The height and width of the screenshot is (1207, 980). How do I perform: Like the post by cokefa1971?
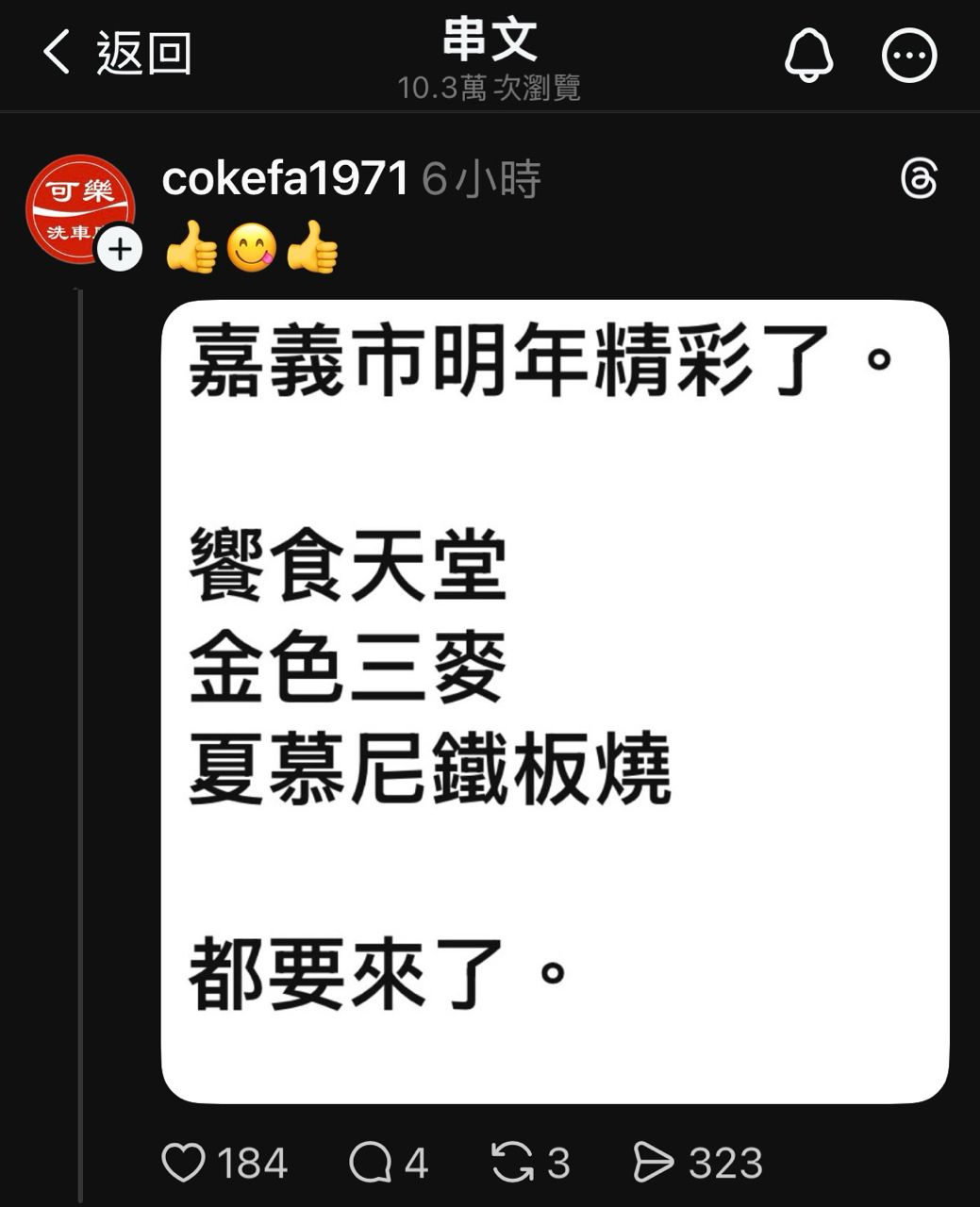pyautogui.click(x=184, y=1163)
